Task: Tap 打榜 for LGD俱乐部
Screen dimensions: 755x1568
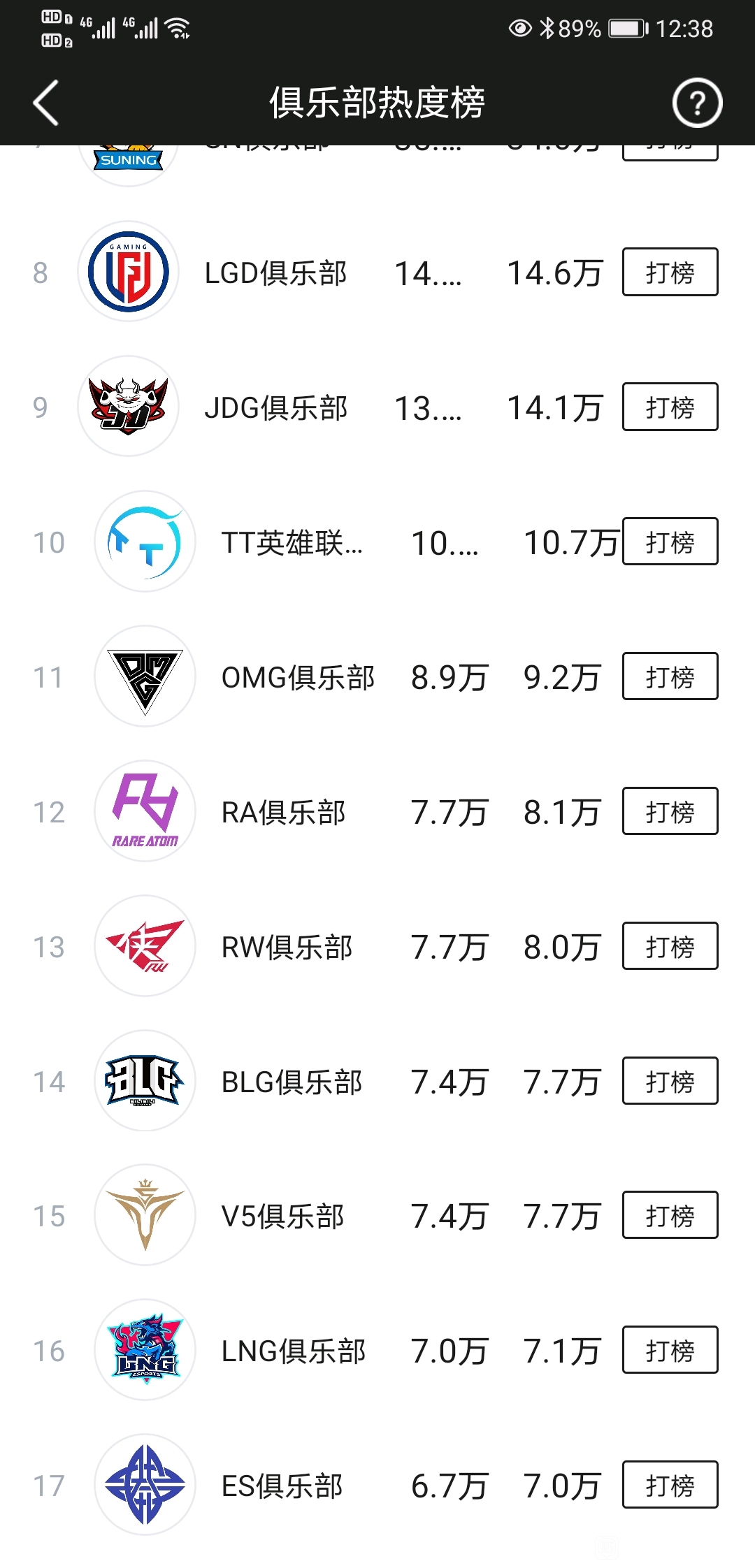Action: click(x=670, y=272)
